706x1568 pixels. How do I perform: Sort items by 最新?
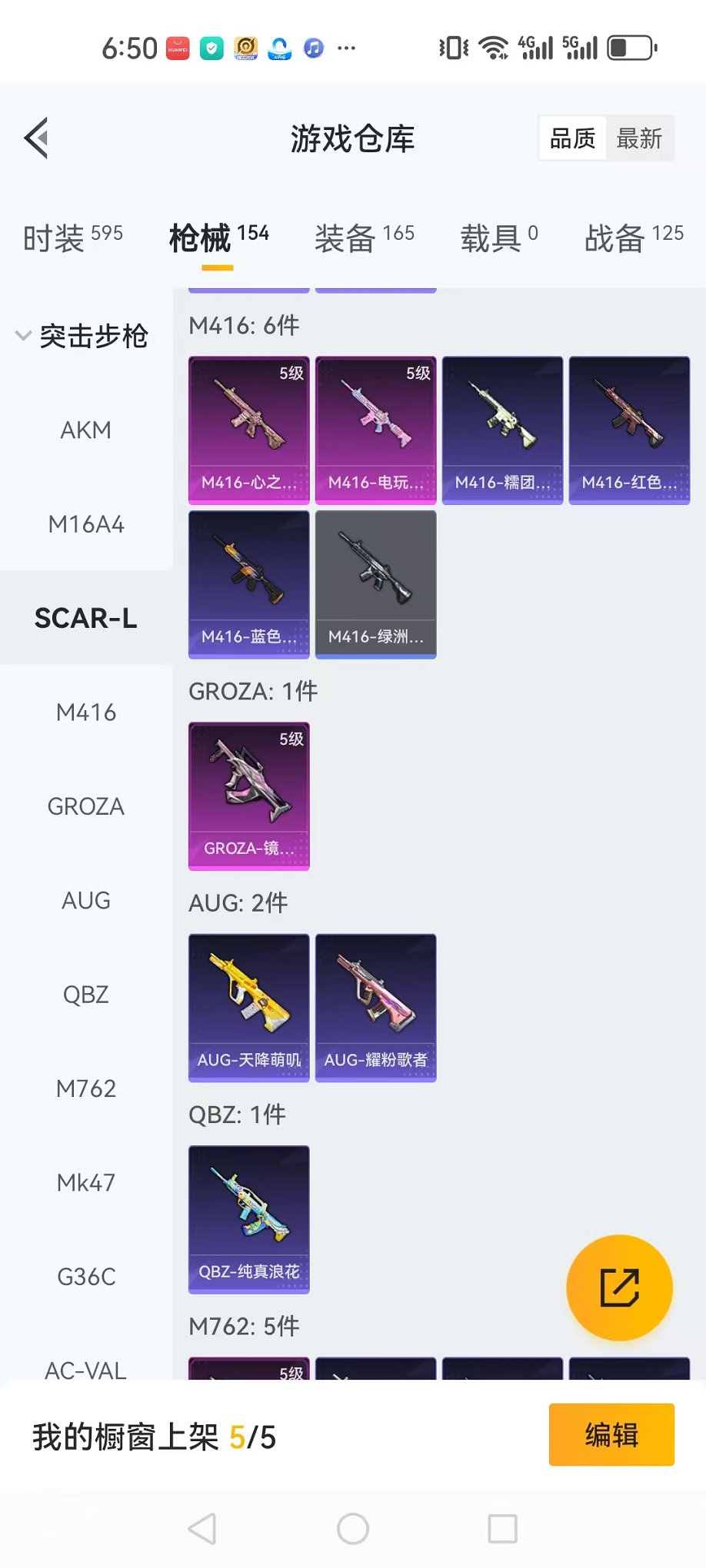pyautogui.click(x=639, y=138)
